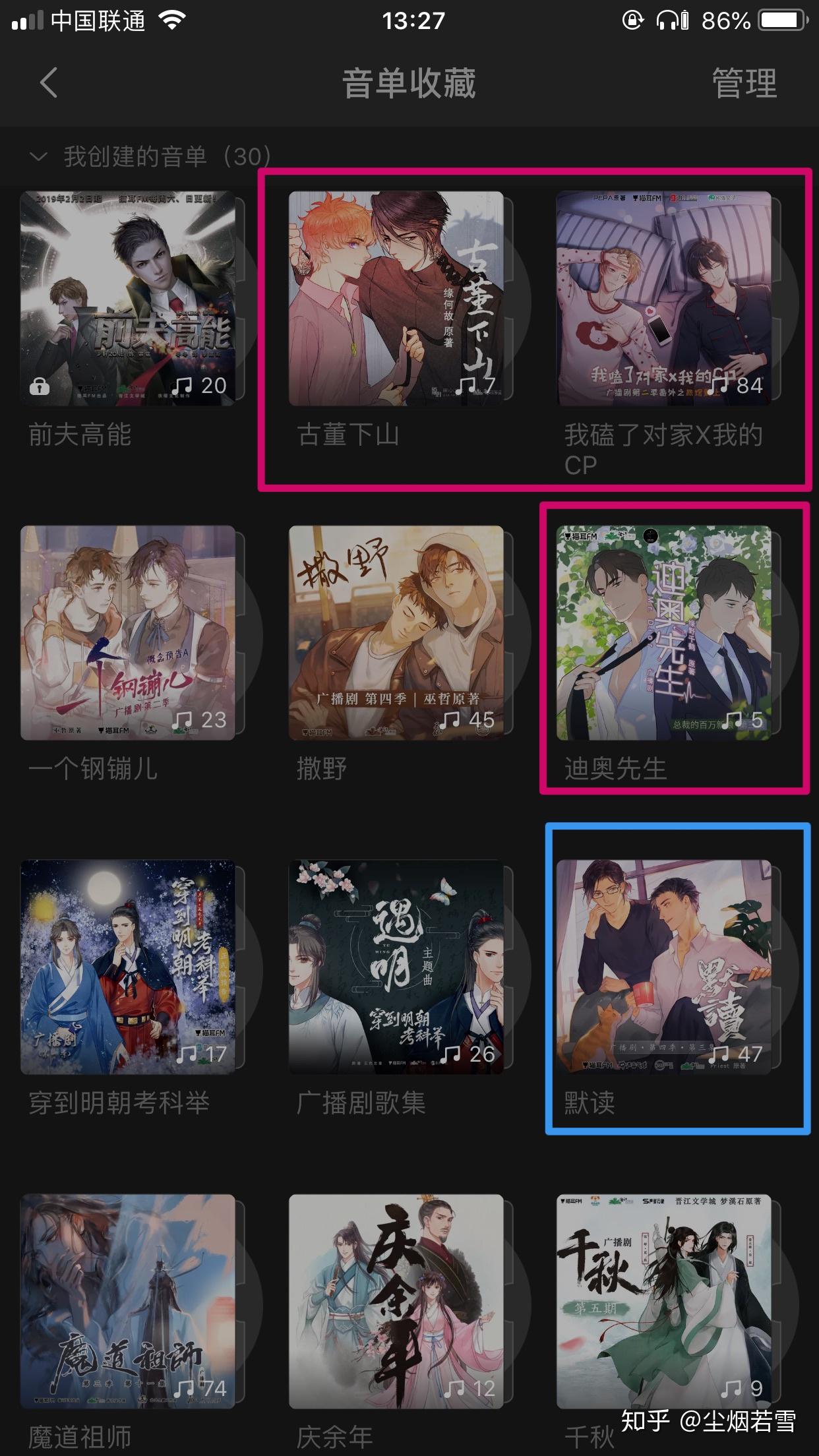Tap the orientation lock icon in status bar
Viewport: 819px width, 1456px height.
(632, 21)
